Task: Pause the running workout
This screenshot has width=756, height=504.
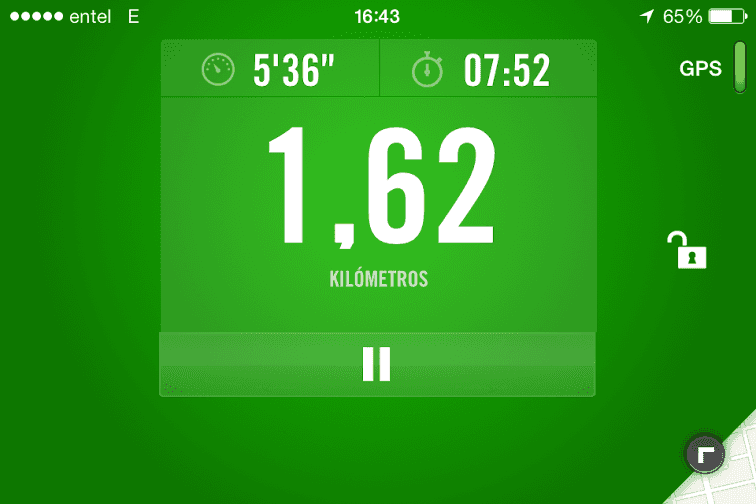Action: coord(377,364)
